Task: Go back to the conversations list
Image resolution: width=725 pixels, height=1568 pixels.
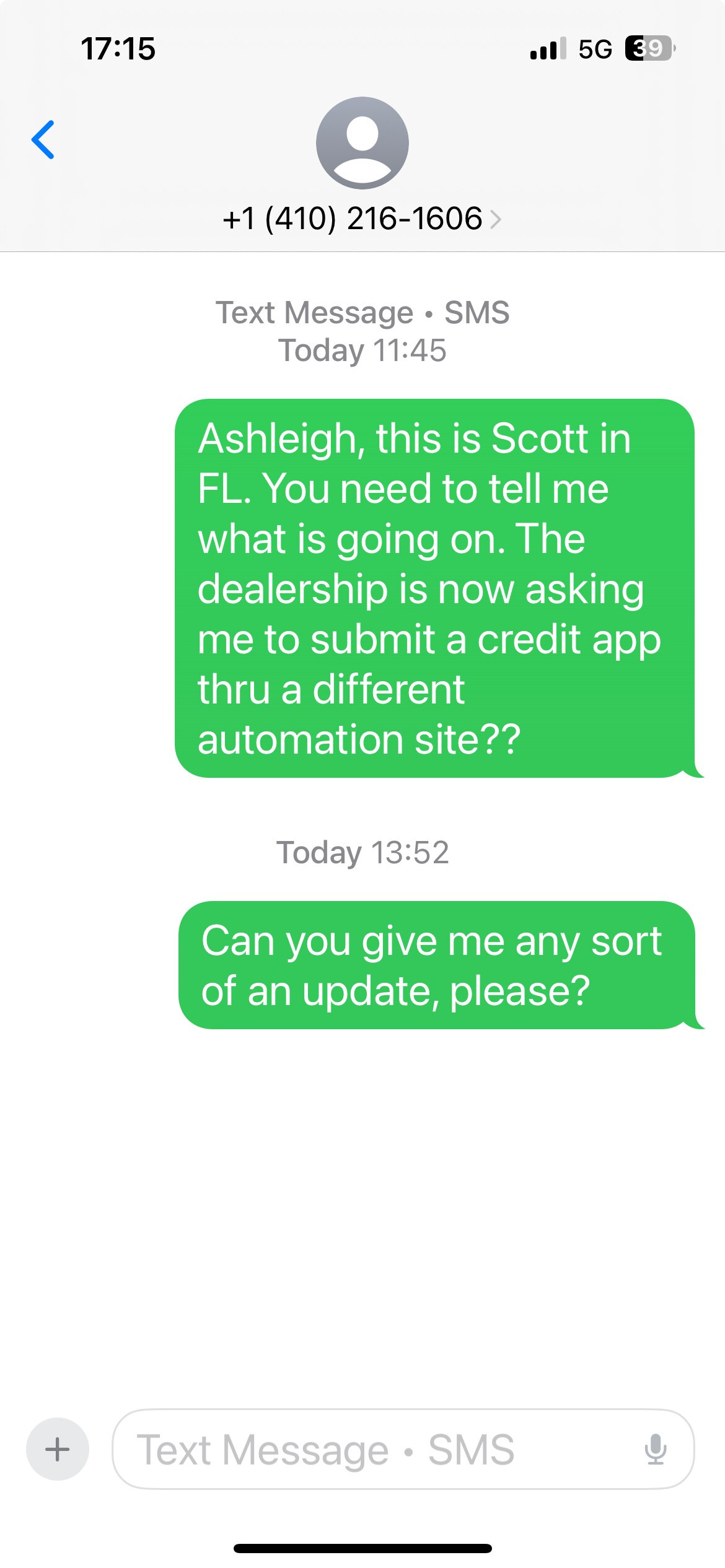Action: click(43, 140)
